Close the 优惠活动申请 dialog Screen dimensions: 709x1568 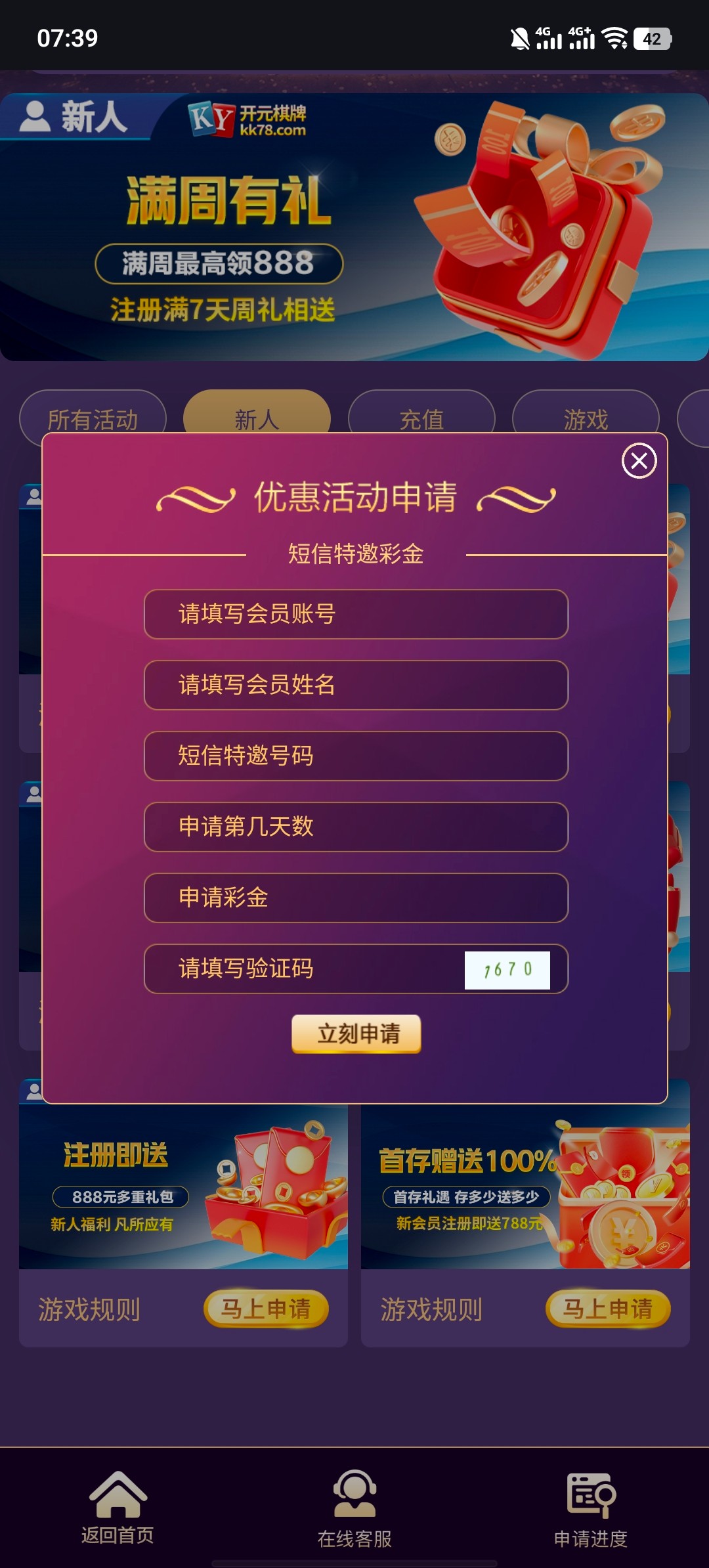coord(639,461)
